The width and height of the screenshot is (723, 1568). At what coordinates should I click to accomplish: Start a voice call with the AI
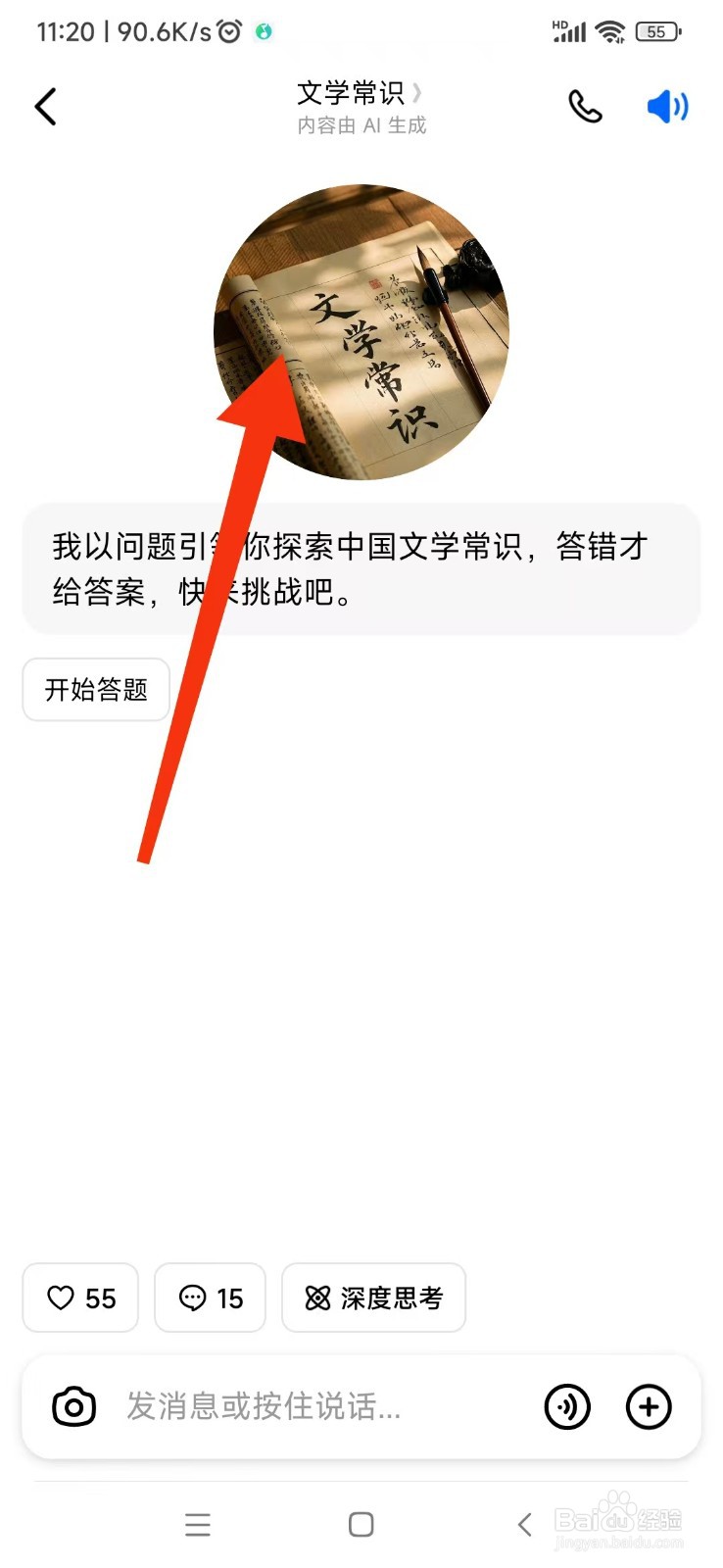pyautogui.click(x=585, y=106)
